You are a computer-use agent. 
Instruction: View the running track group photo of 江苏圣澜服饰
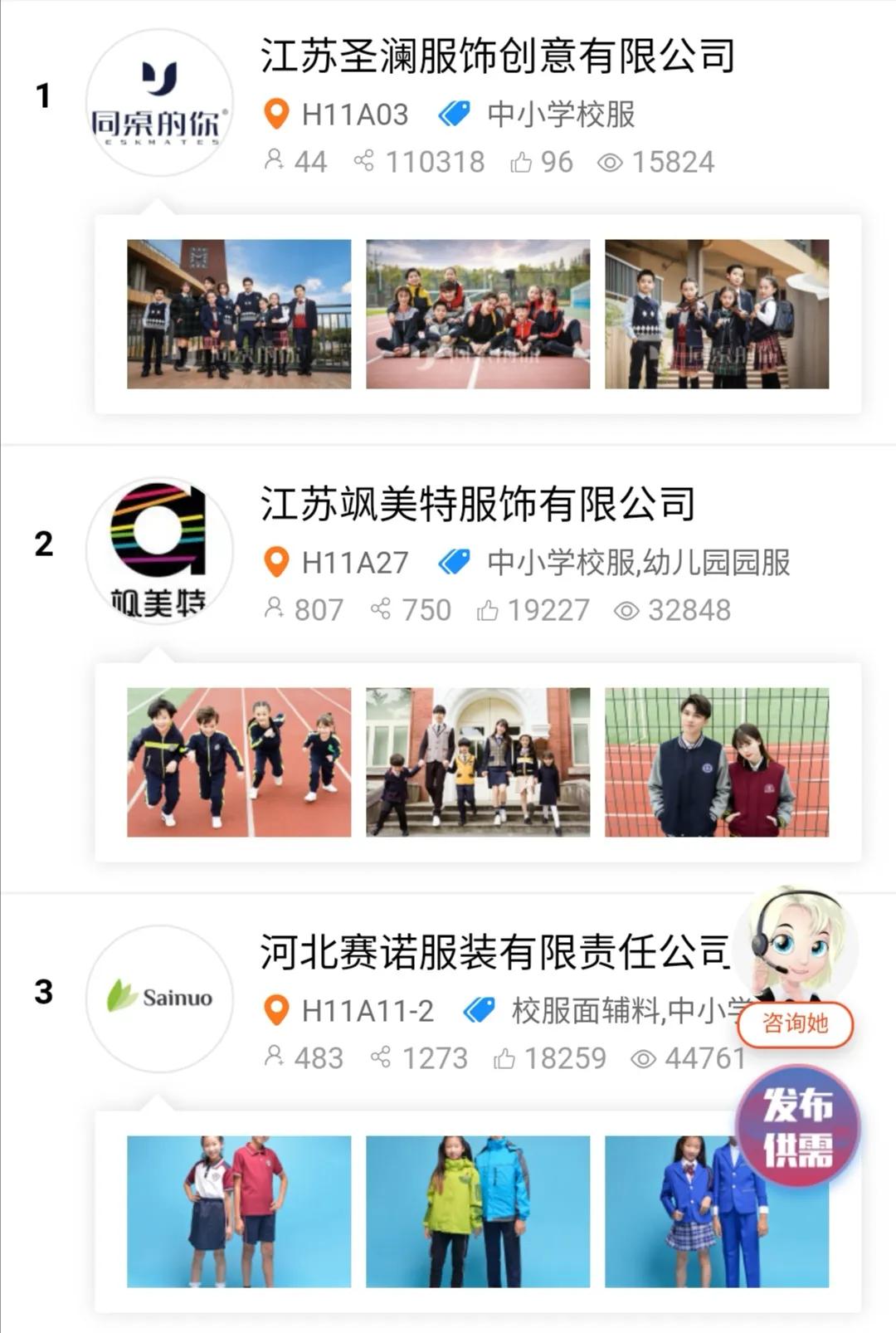coord(478,314)
